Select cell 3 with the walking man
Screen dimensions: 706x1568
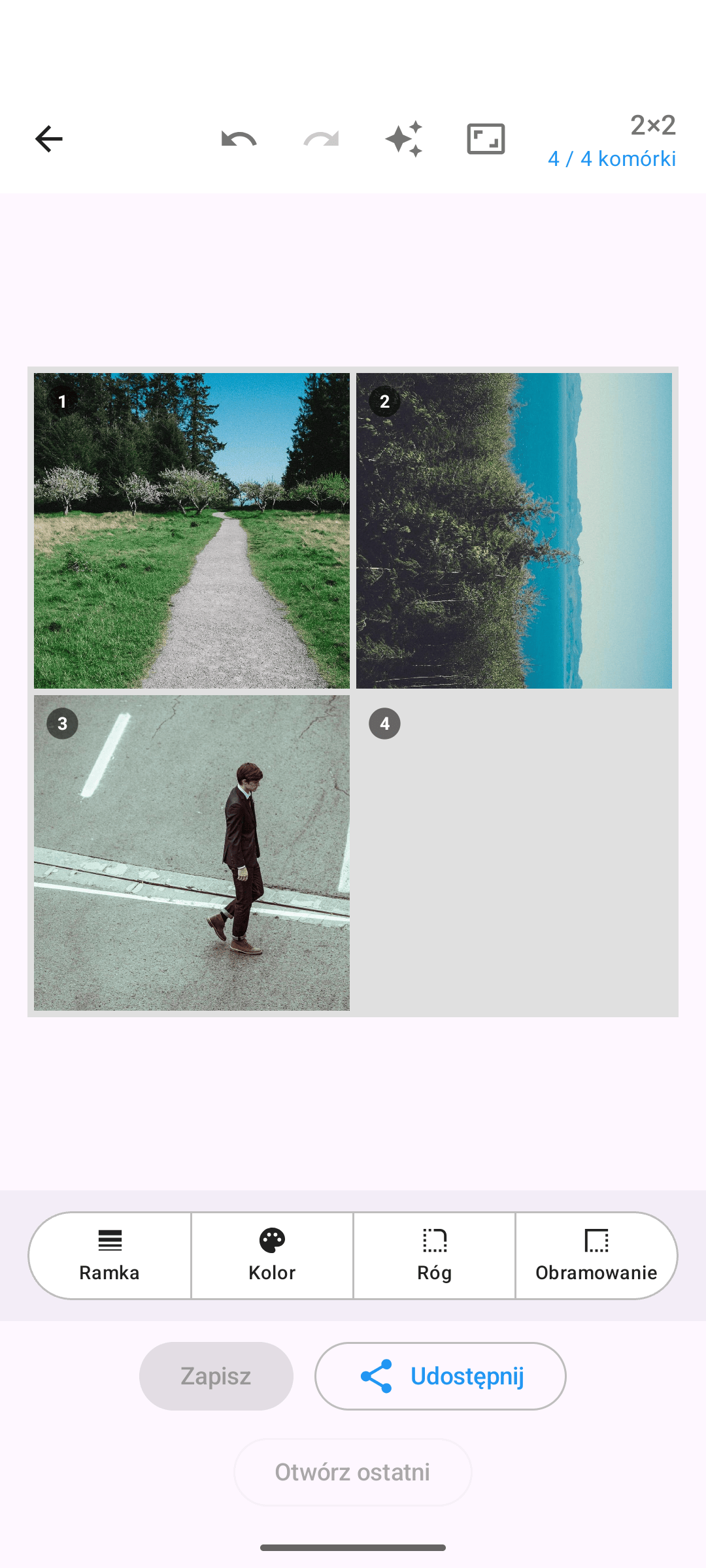pos(192,853)
